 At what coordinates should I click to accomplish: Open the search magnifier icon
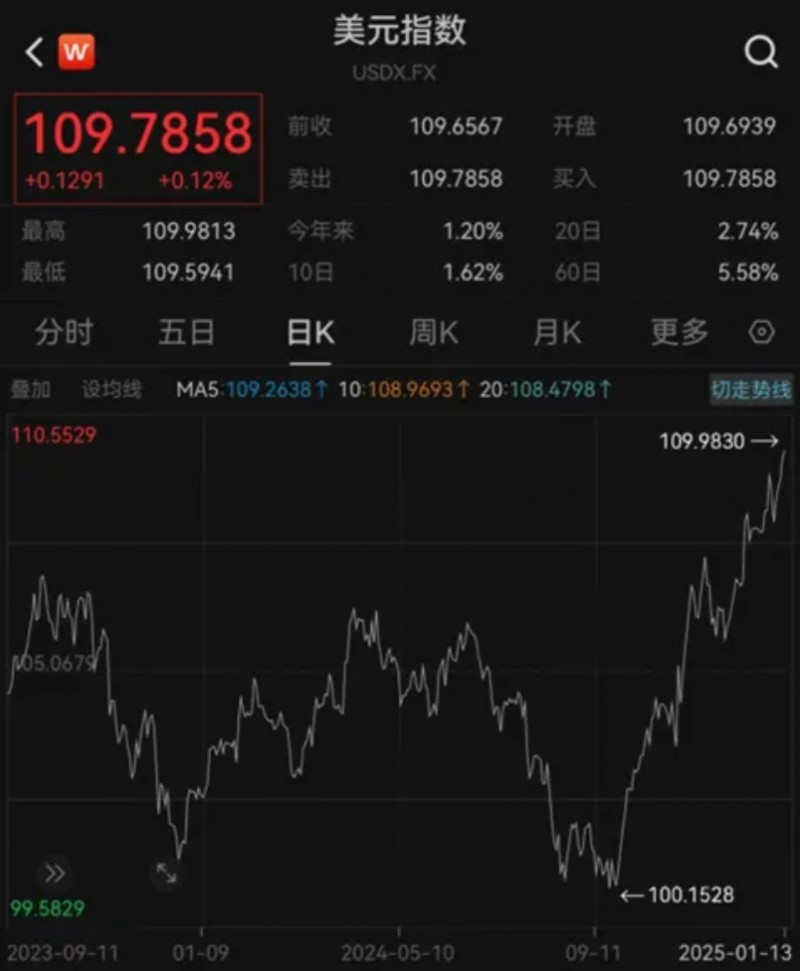[x=762, y=51]
